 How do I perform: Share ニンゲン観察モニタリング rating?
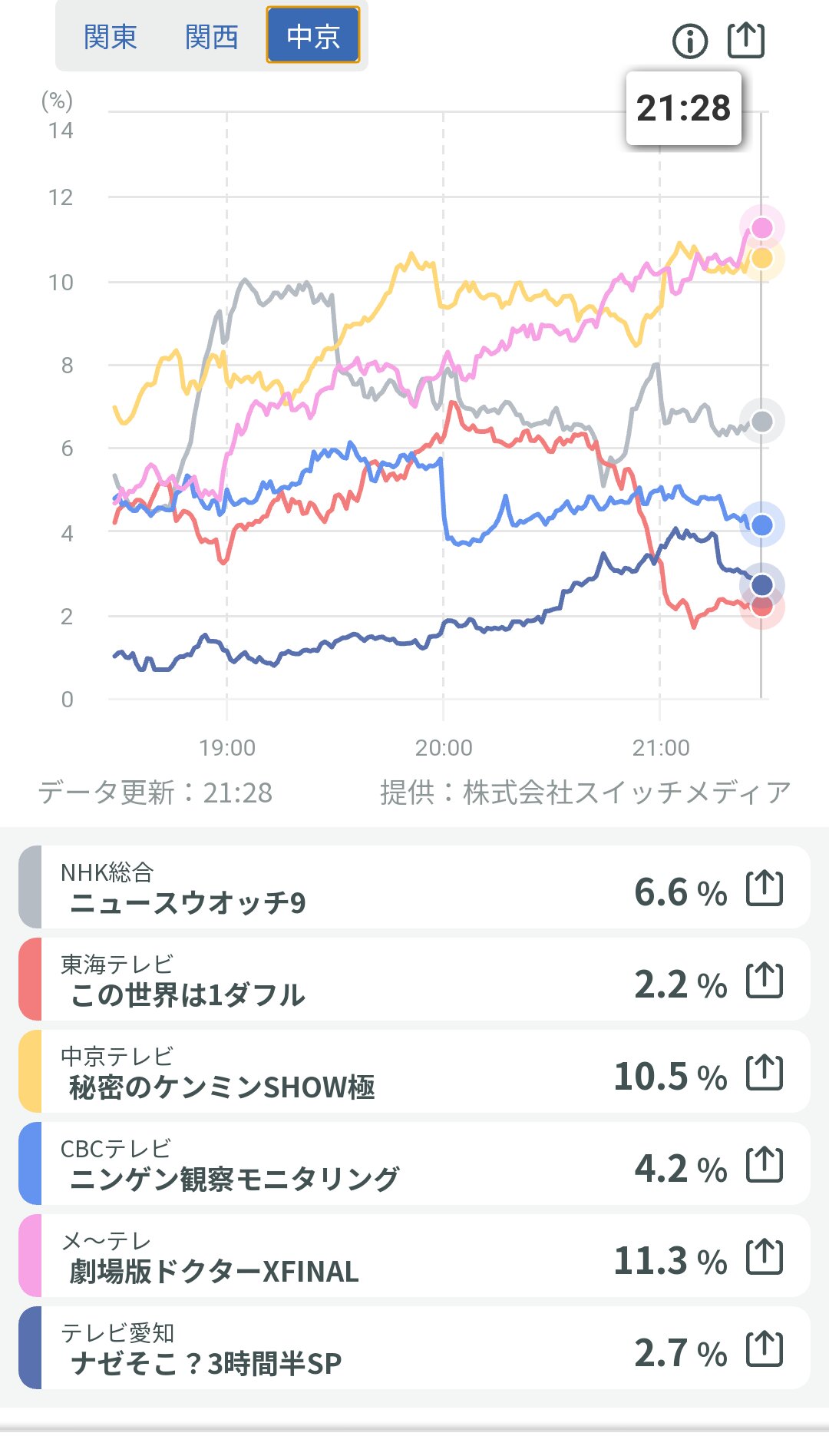click(x=765, y=1165)
